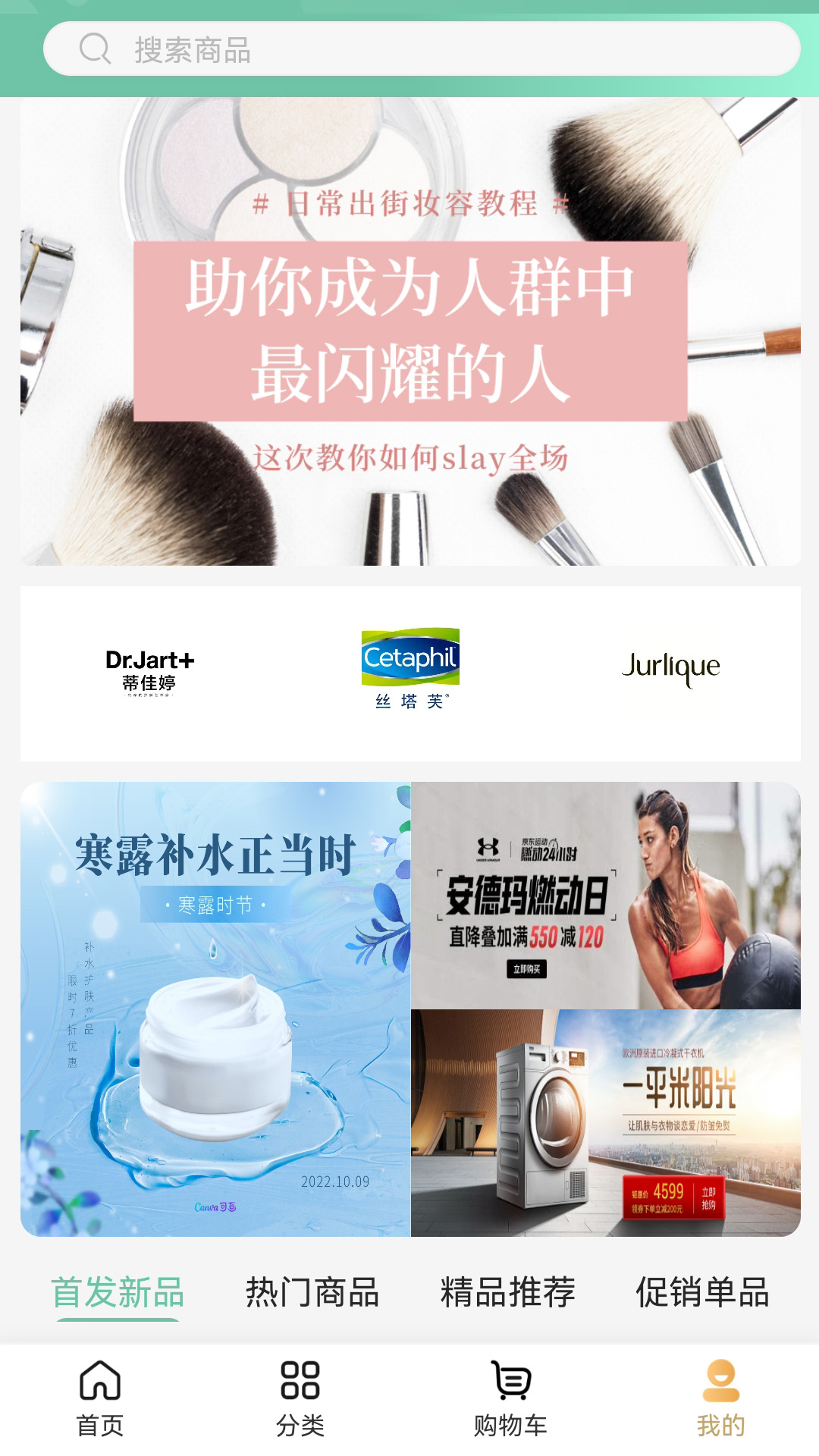Switch to the 精品推荐 tab

click(507, 1292)
